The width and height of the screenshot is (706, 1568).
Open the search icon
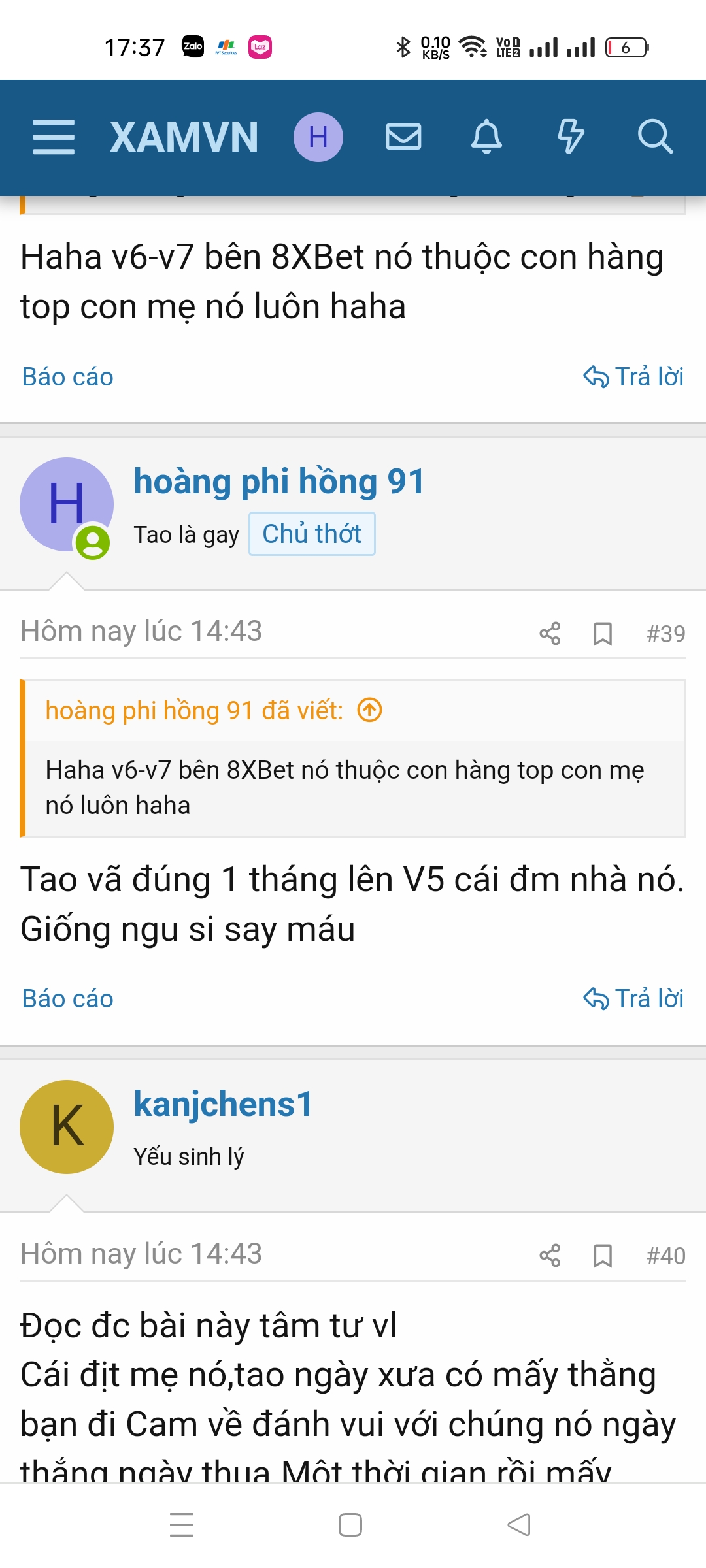(654, 137)
